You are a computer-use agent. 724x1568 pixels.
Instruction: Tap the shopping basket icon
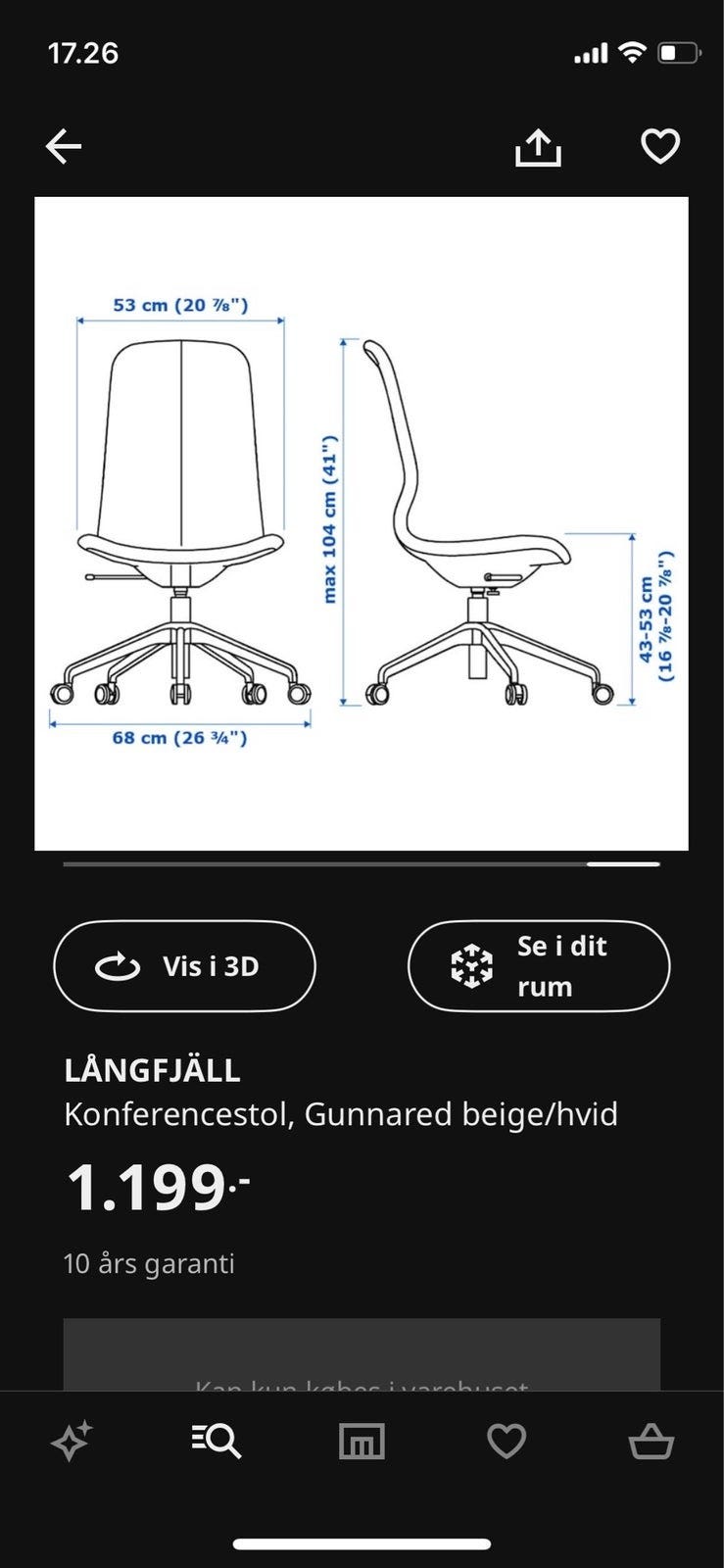click(652, 1442)
